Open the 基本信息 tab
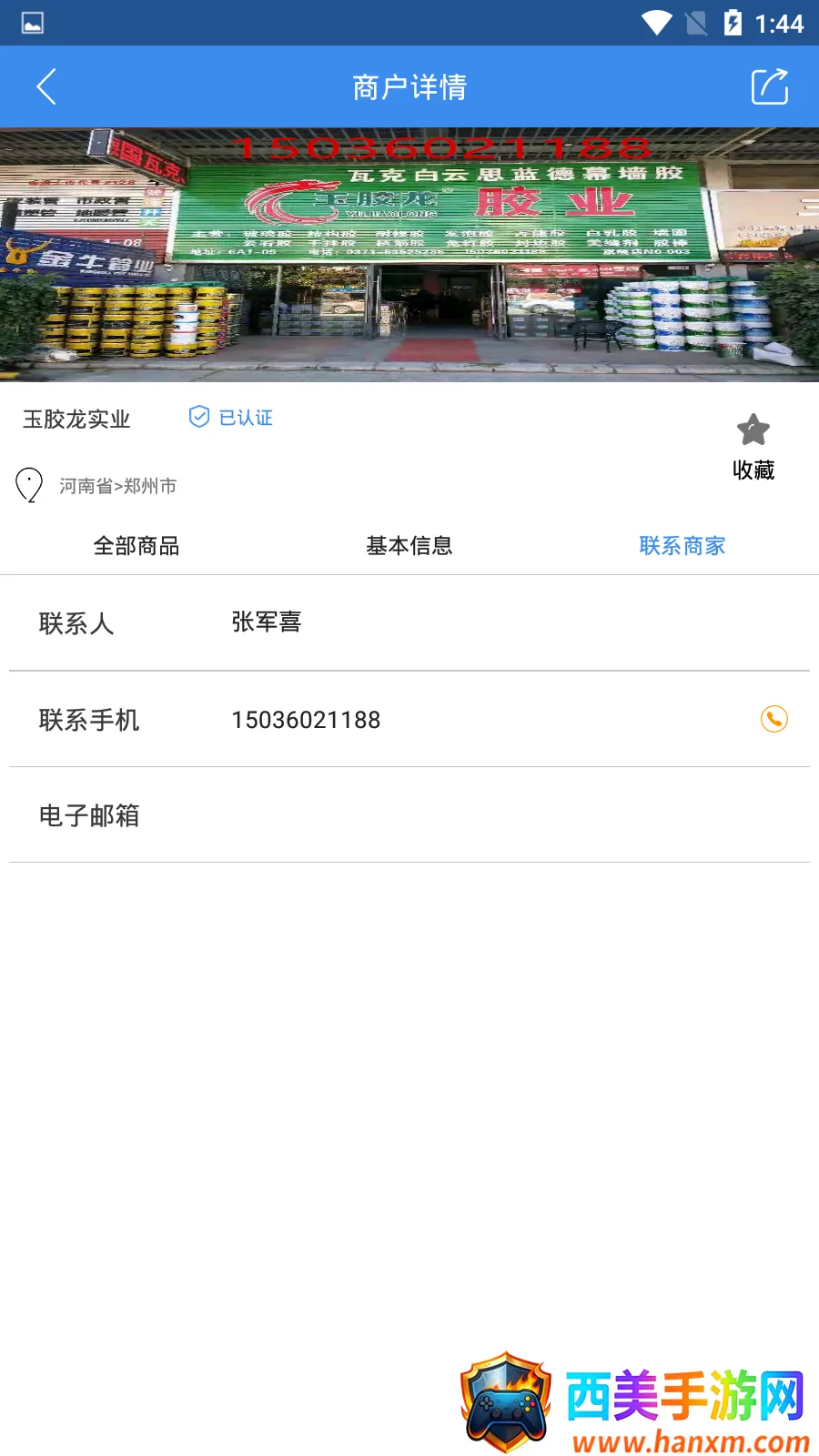The height and width of the screenshot is (1456, 819). (x=409, y=546)
